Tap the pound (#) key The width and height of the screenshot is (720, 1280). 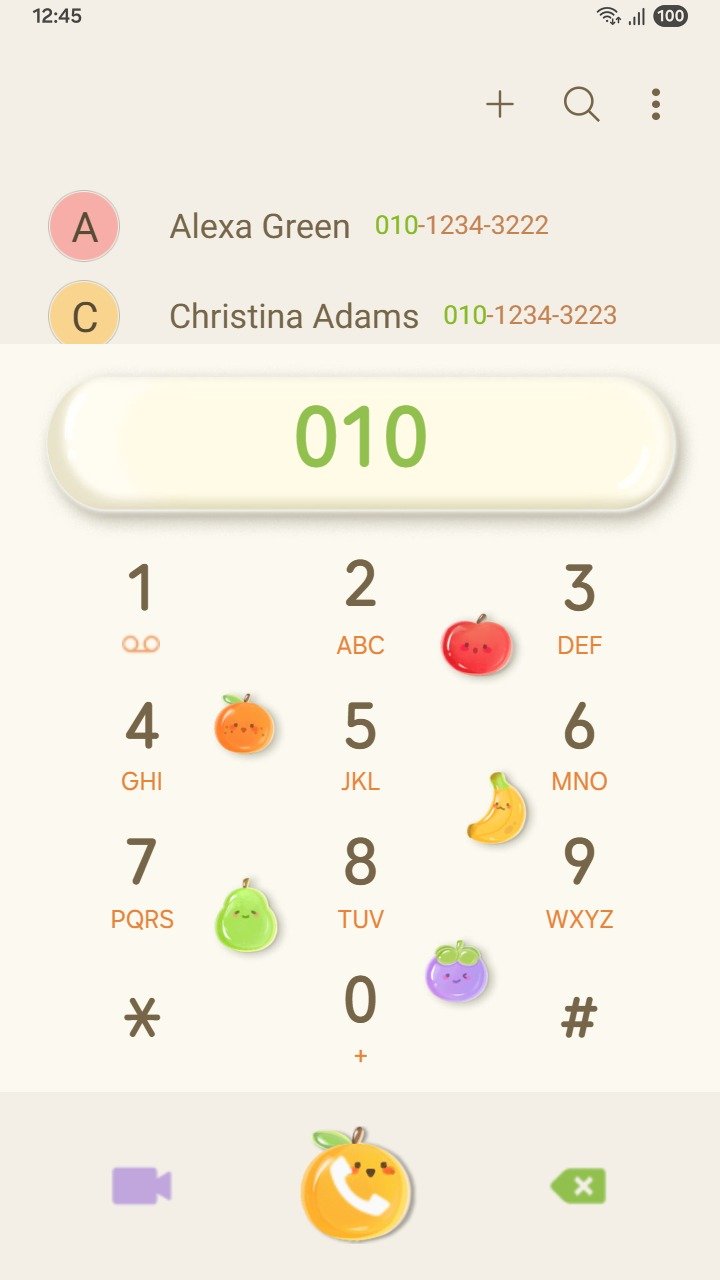579,1019
